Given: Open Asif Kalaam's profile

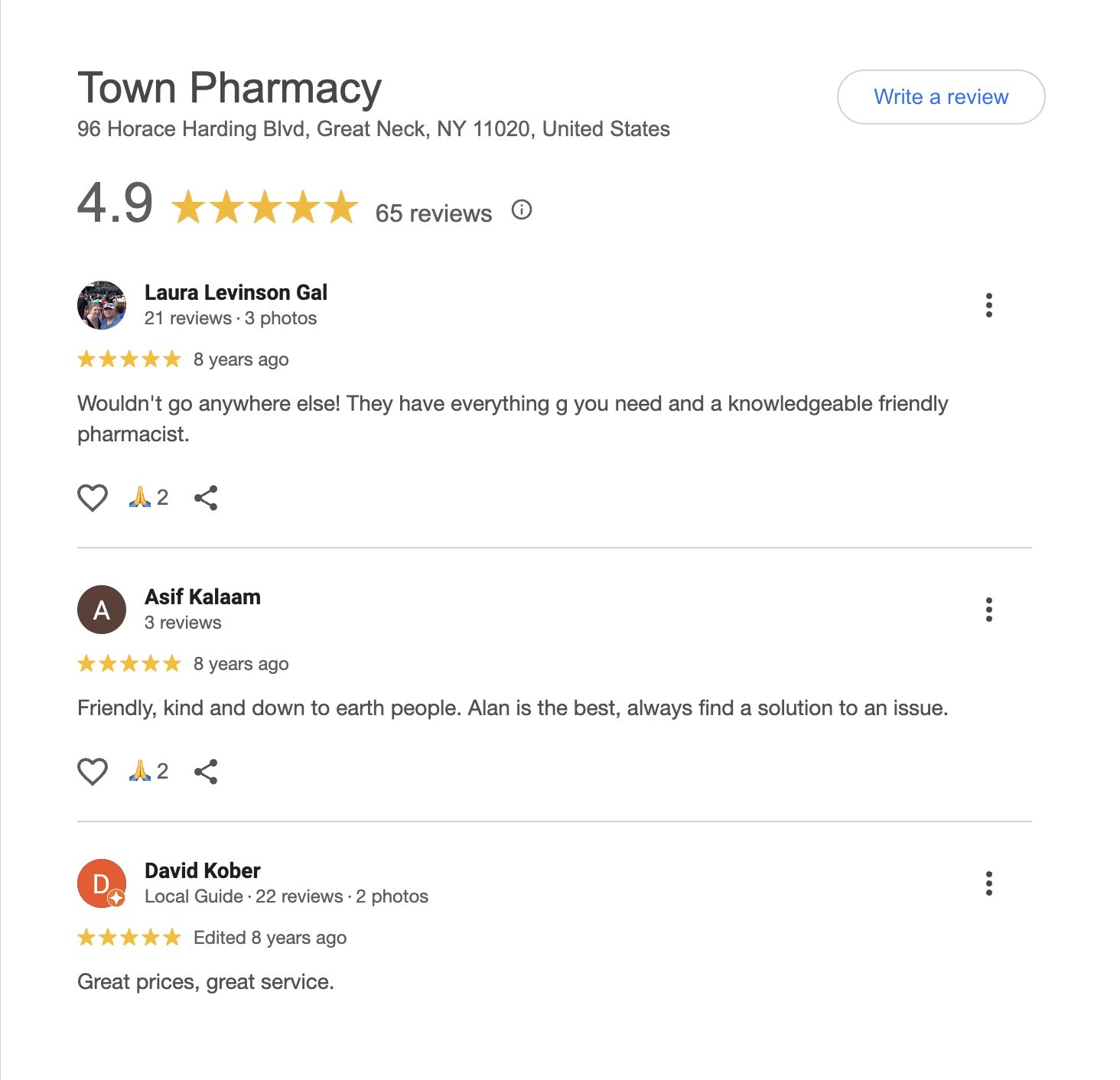Looking at the screenshot, I should coord(203,597).
